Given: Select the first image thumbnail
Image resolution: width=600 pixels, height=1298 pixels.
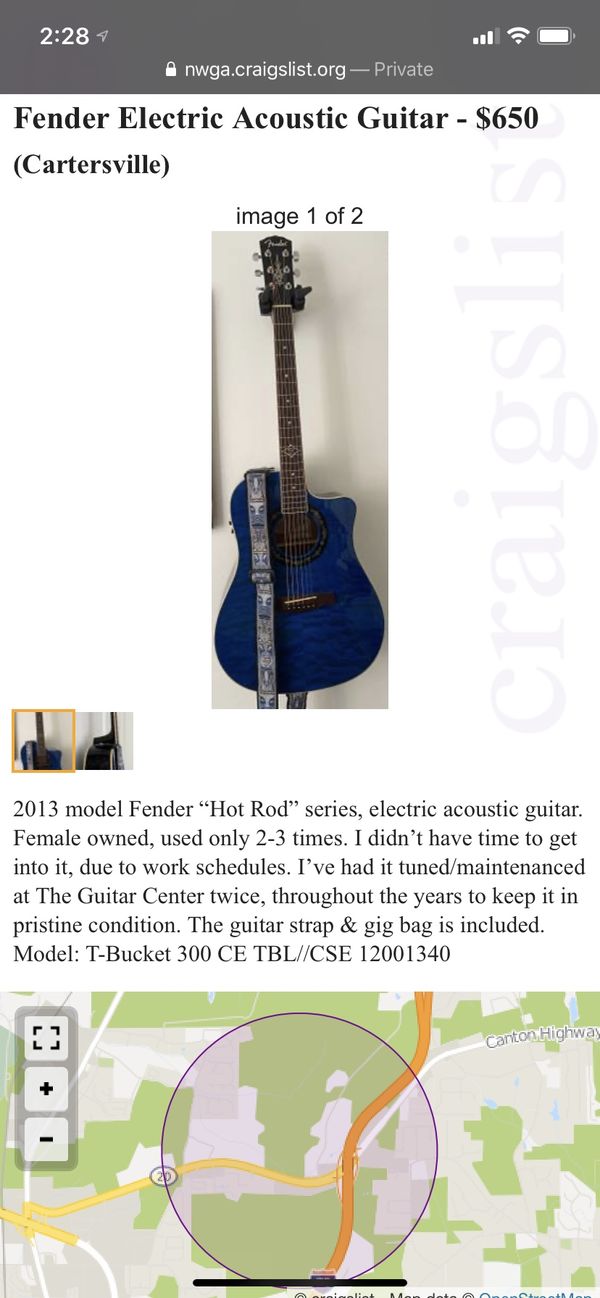Looking at the screenshot, I should [43, 741].
